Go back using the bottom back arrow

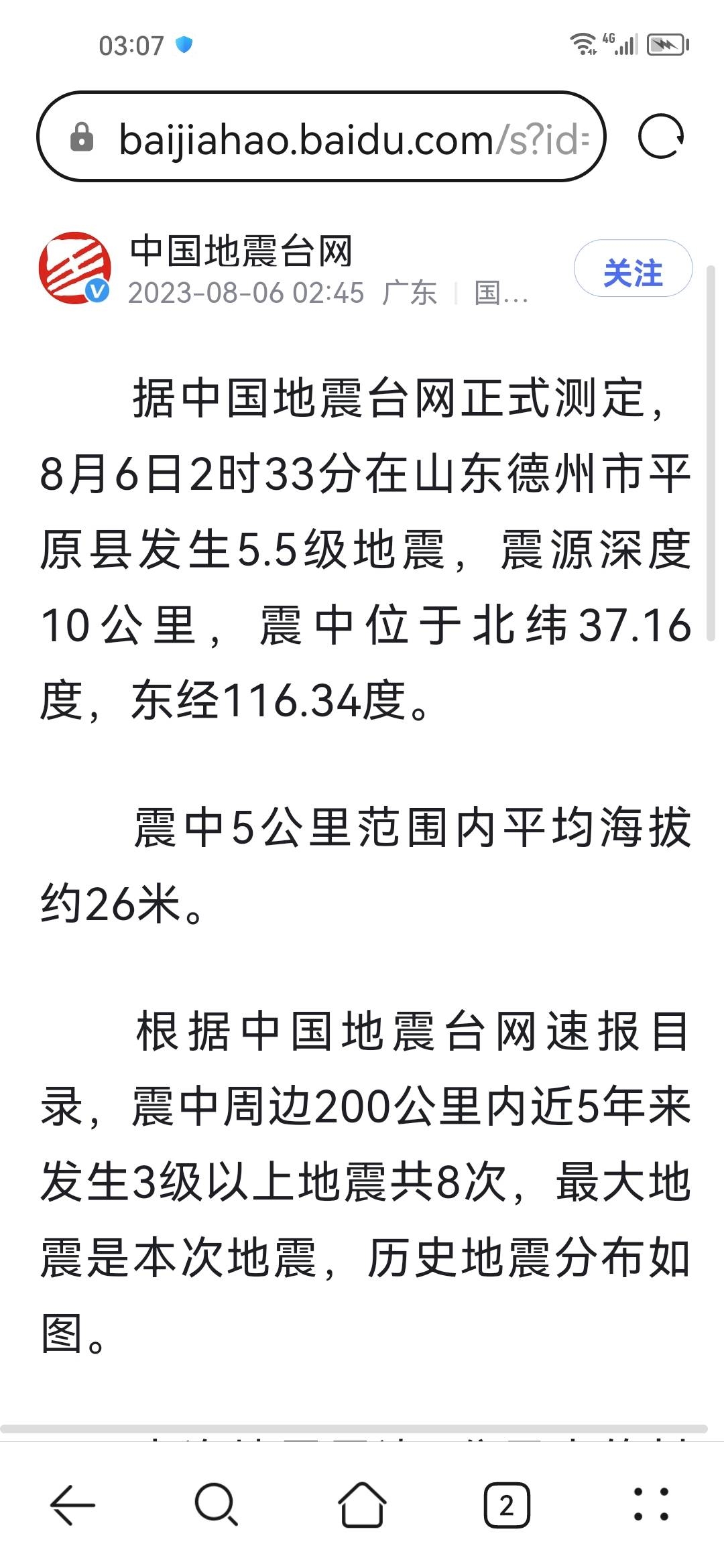click(x=72, y=1505)
